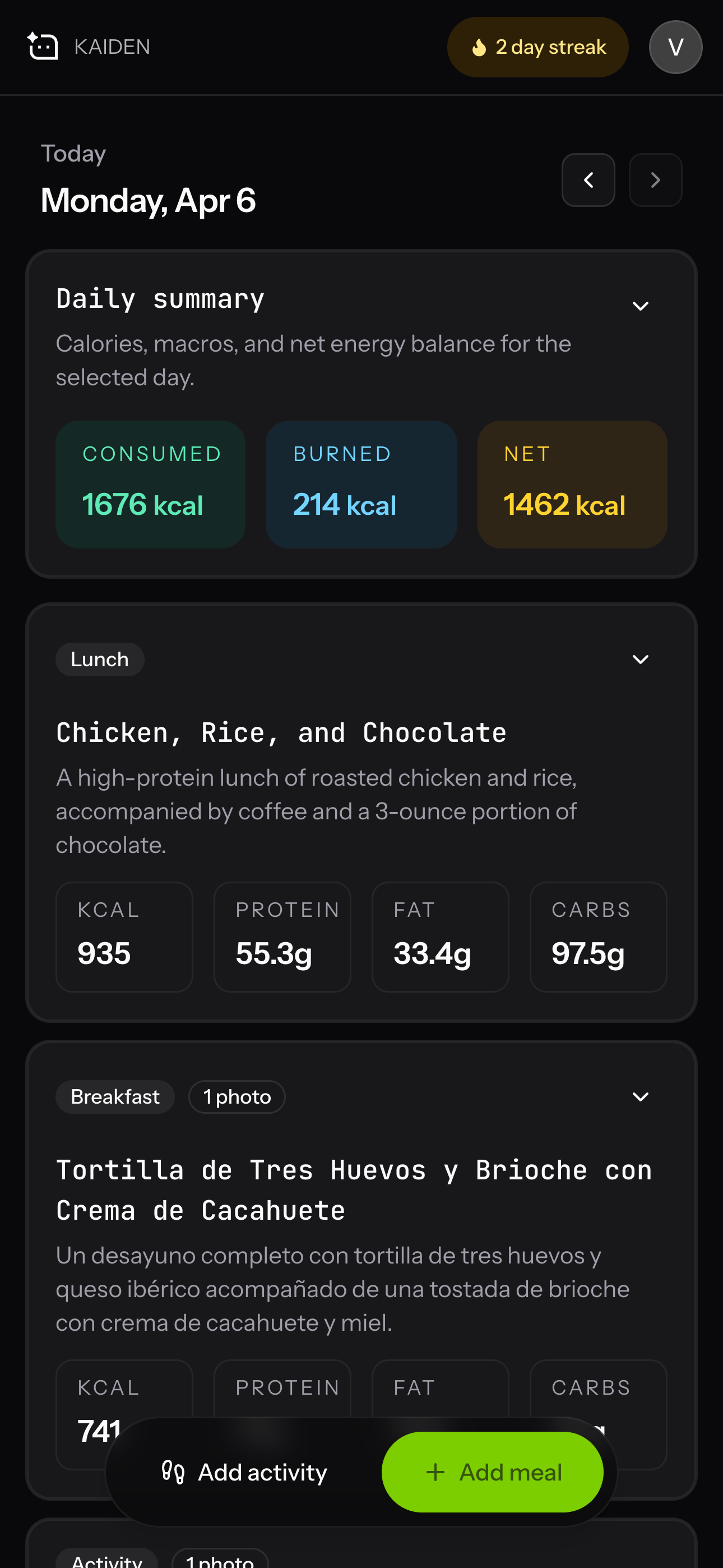Image resolution: width=723 pixels, height=1568 pixels.
Task: Collapse the Daily summary section
Action: (641, 306)
